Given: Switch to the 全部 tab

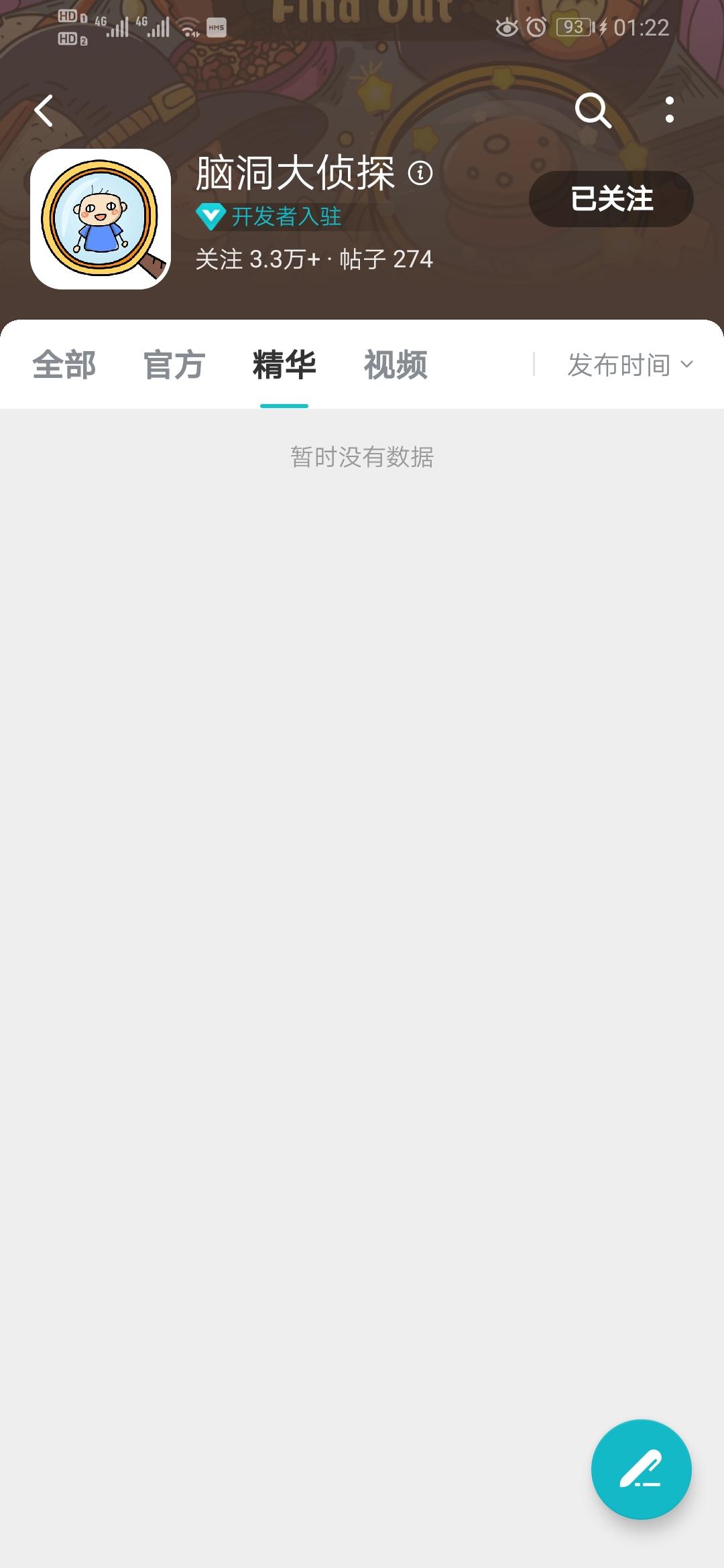Looking at the screenshot, I should pos(65,365).
